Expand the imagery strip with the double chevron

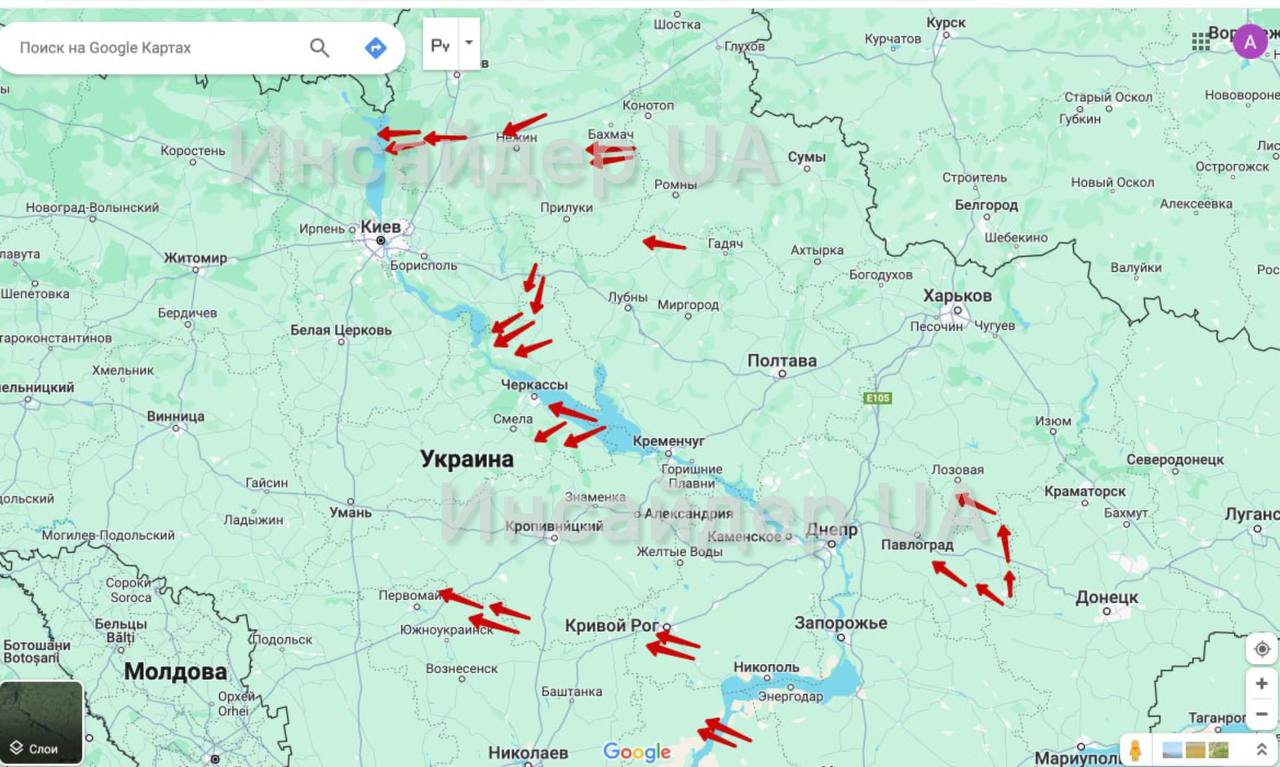(x=1262, y=749)
